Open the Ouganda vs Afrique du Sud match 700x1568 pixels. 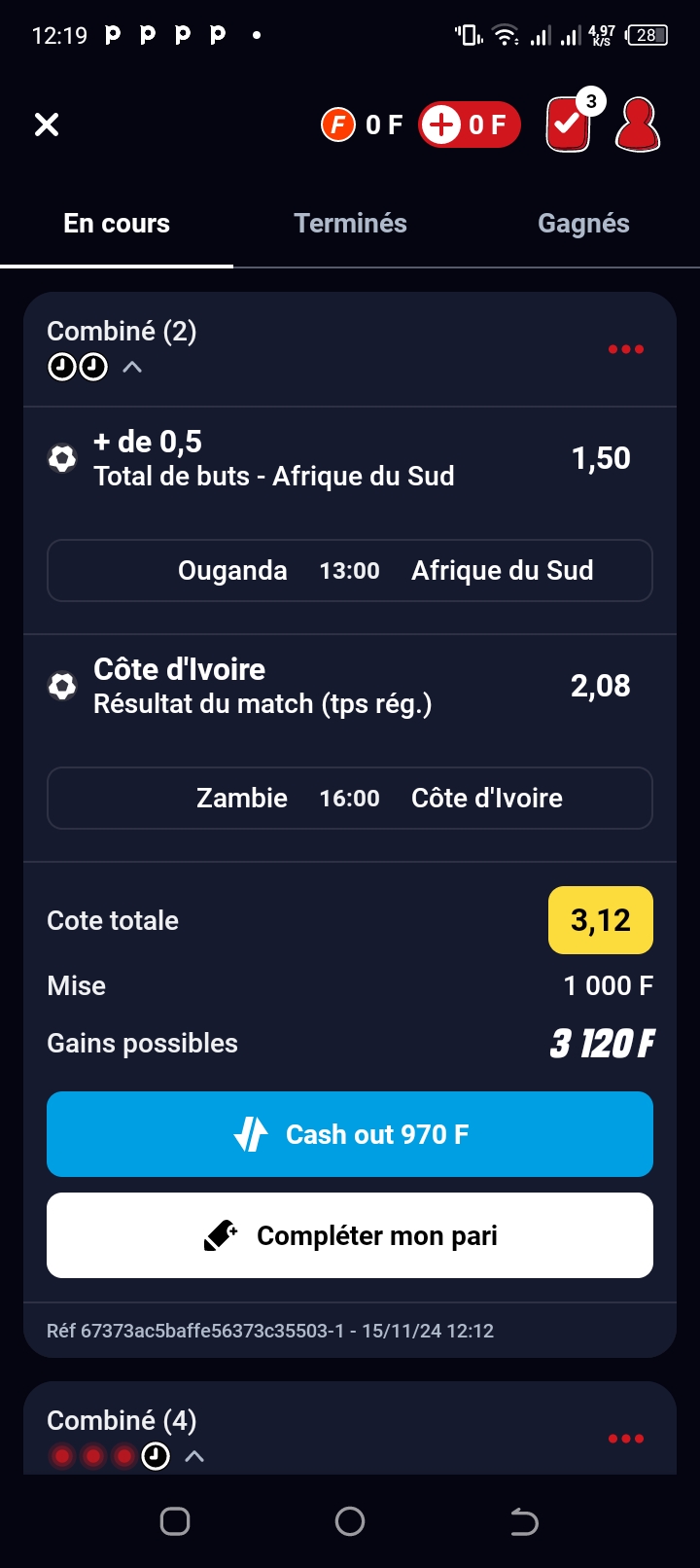pos(350,571)
